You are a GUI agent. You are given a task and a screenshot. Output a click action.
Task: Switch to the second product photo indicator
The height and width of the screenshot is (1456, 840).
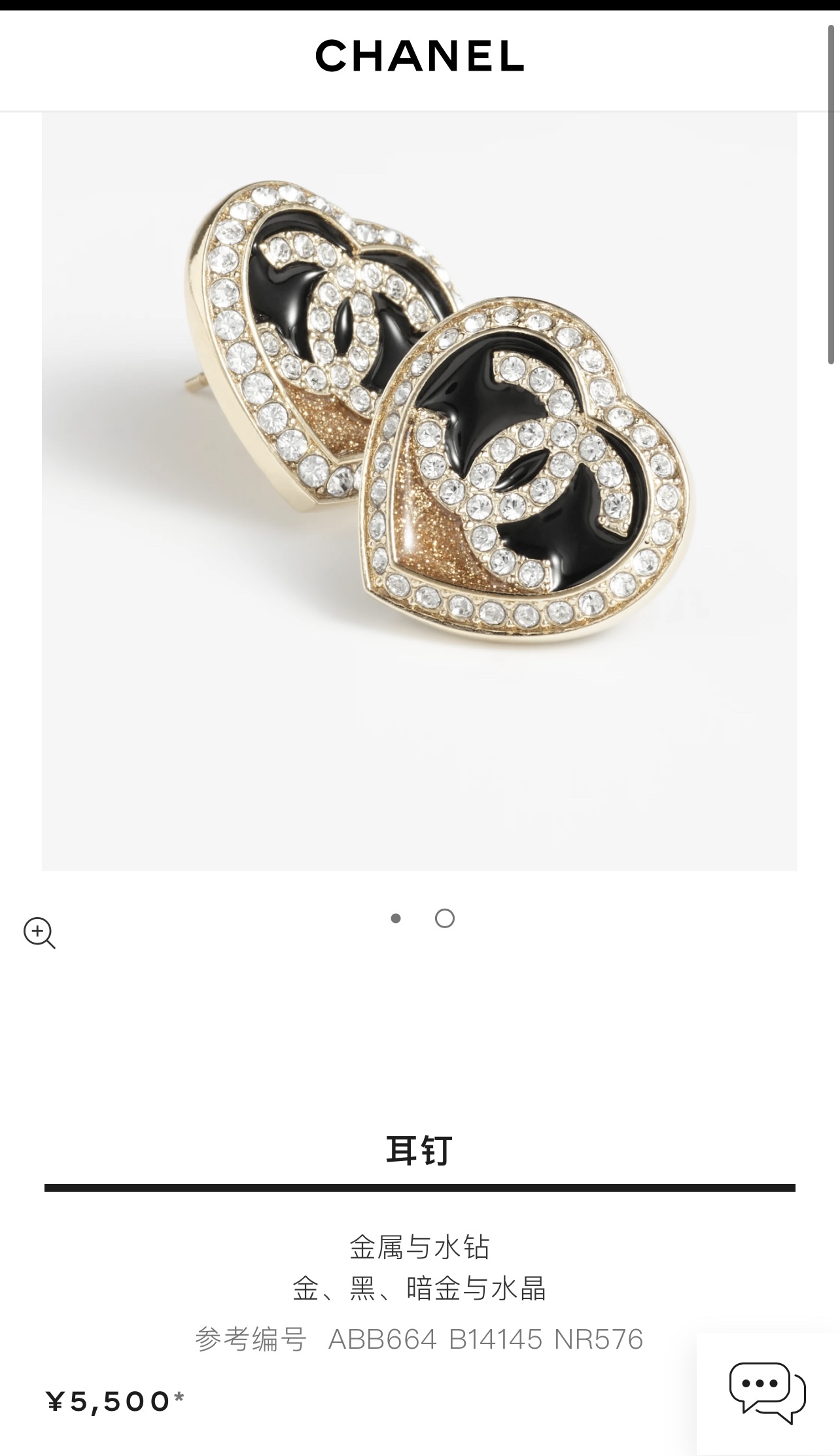pyautogui.click(x=445, y=918)
